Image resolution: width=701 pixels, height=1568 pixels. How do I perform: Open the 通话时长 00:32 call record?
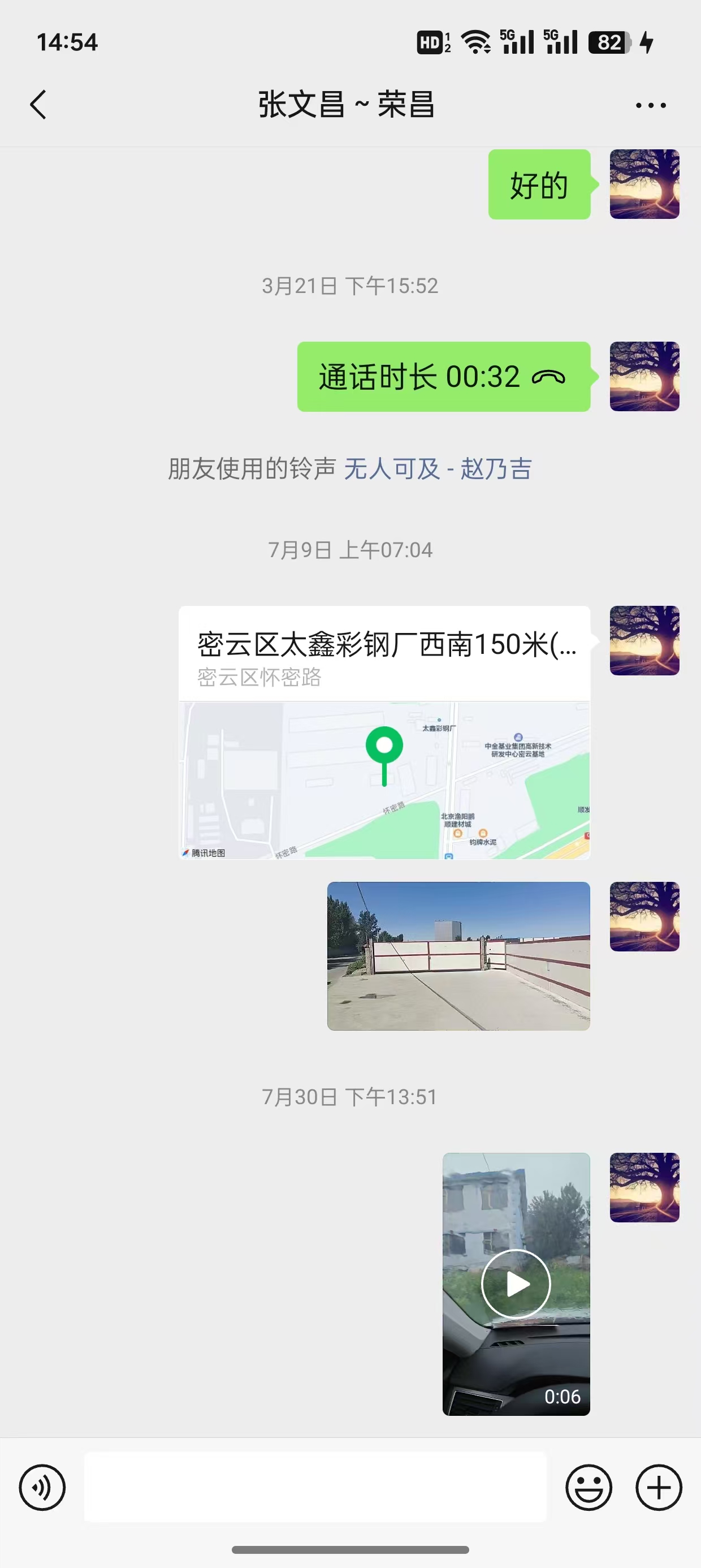pos(444,377)
